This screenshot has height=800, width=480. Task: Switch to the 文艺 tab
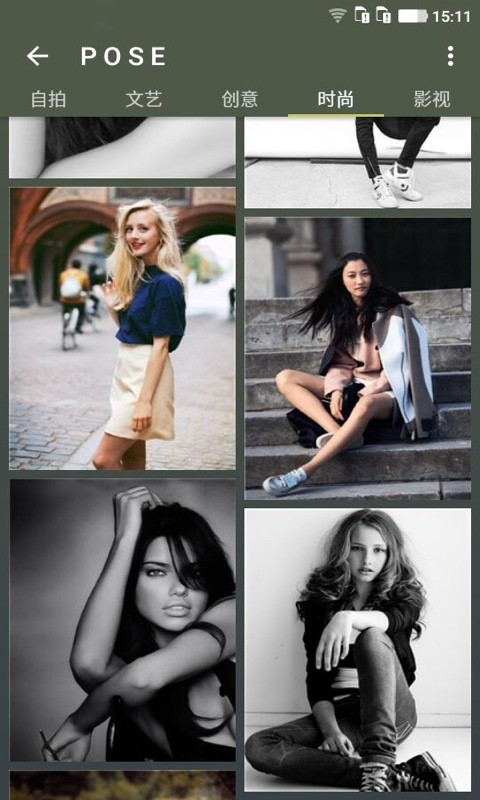coord(144,99)
